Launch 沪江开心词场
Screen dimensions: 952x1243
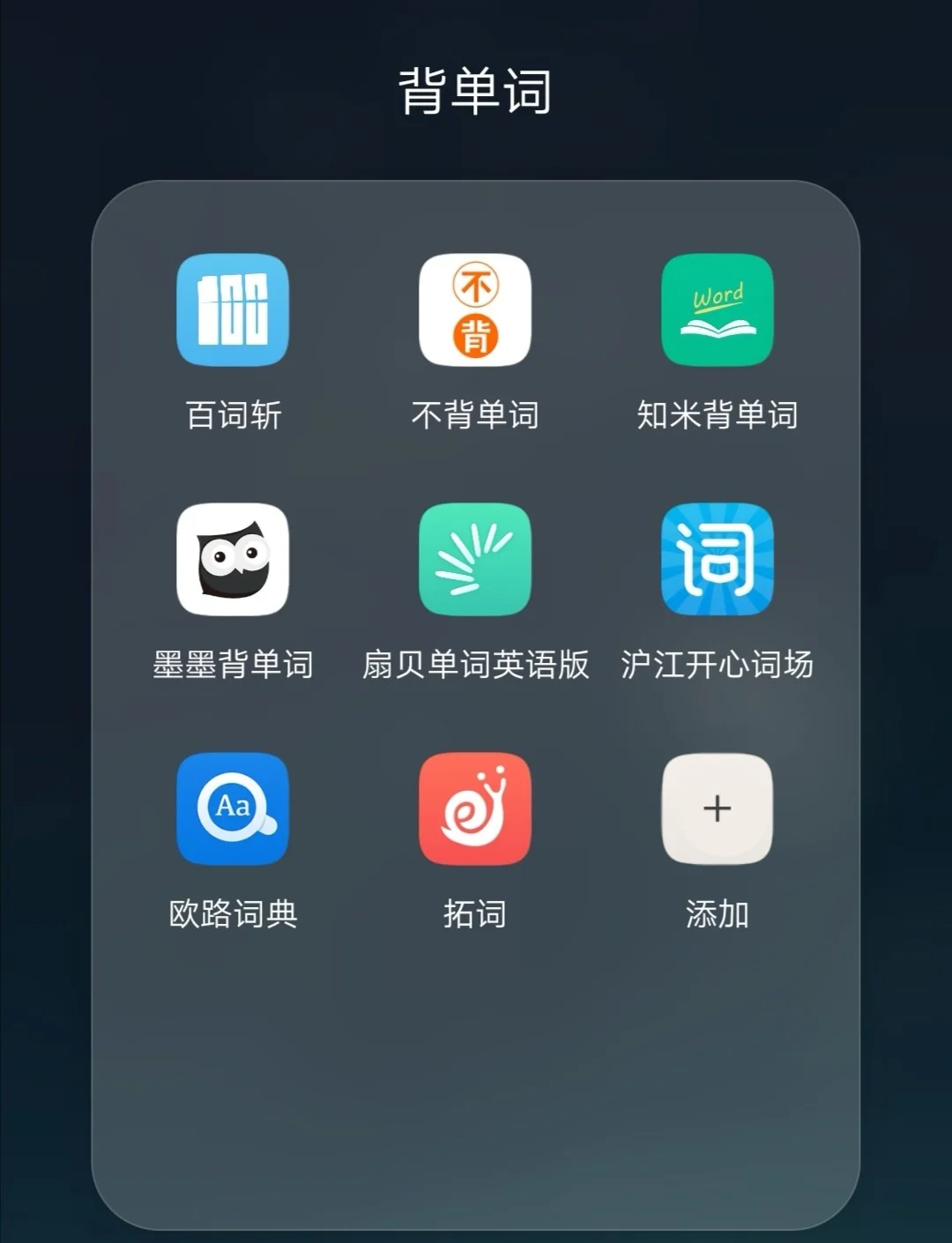(x=717, y=561)
